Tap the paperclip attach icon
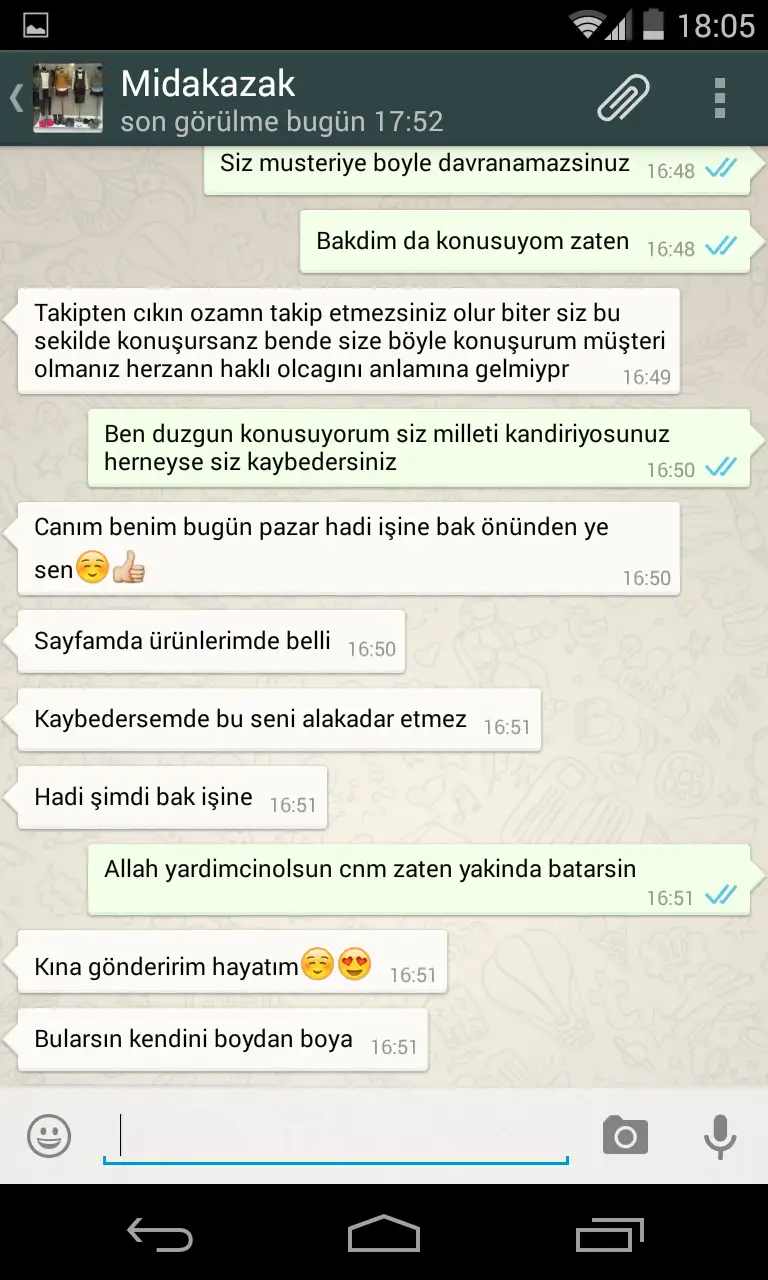 coord(623,98)
